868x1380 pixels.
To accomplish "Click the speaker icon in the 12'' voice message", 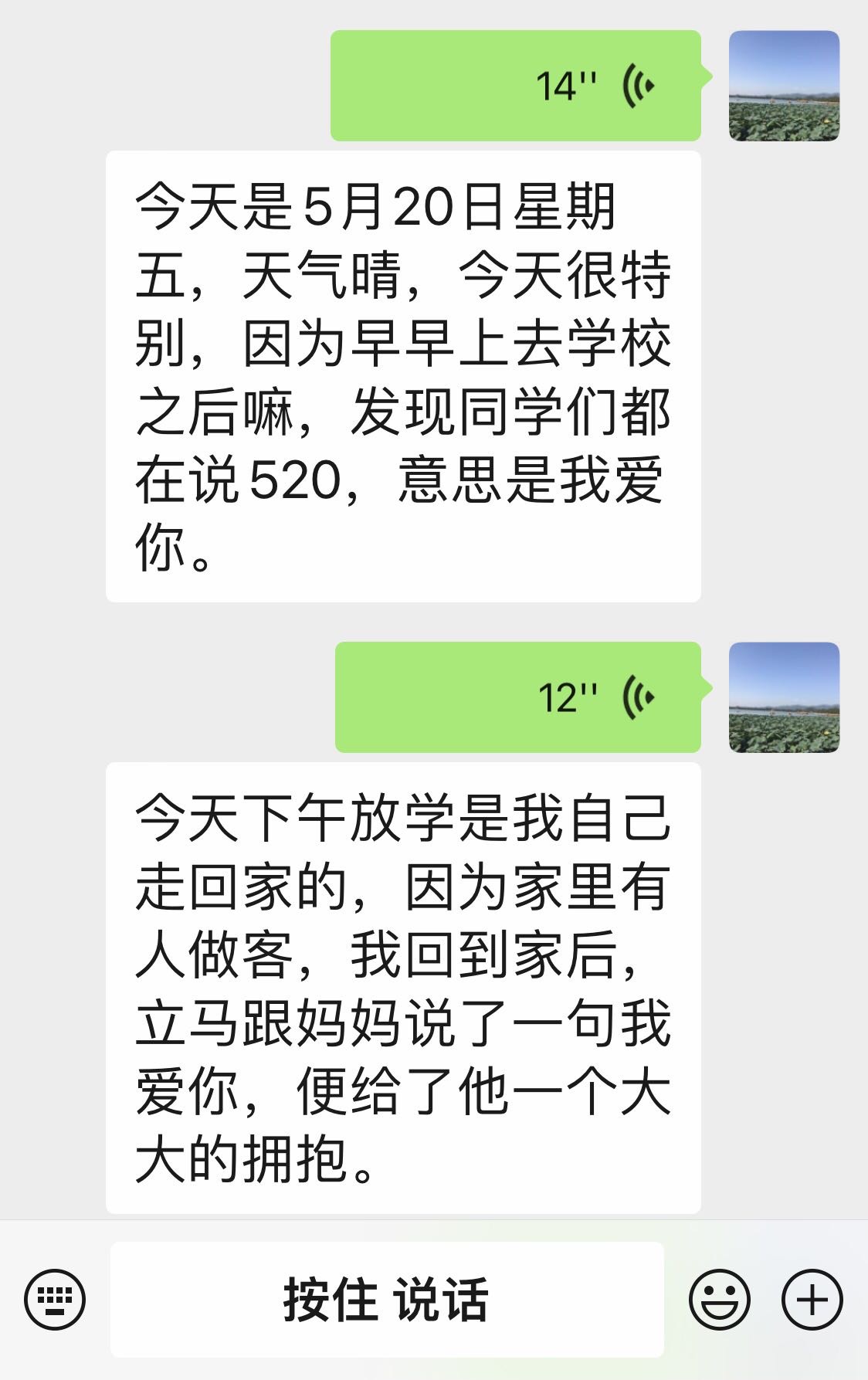I will coord(638,697).
